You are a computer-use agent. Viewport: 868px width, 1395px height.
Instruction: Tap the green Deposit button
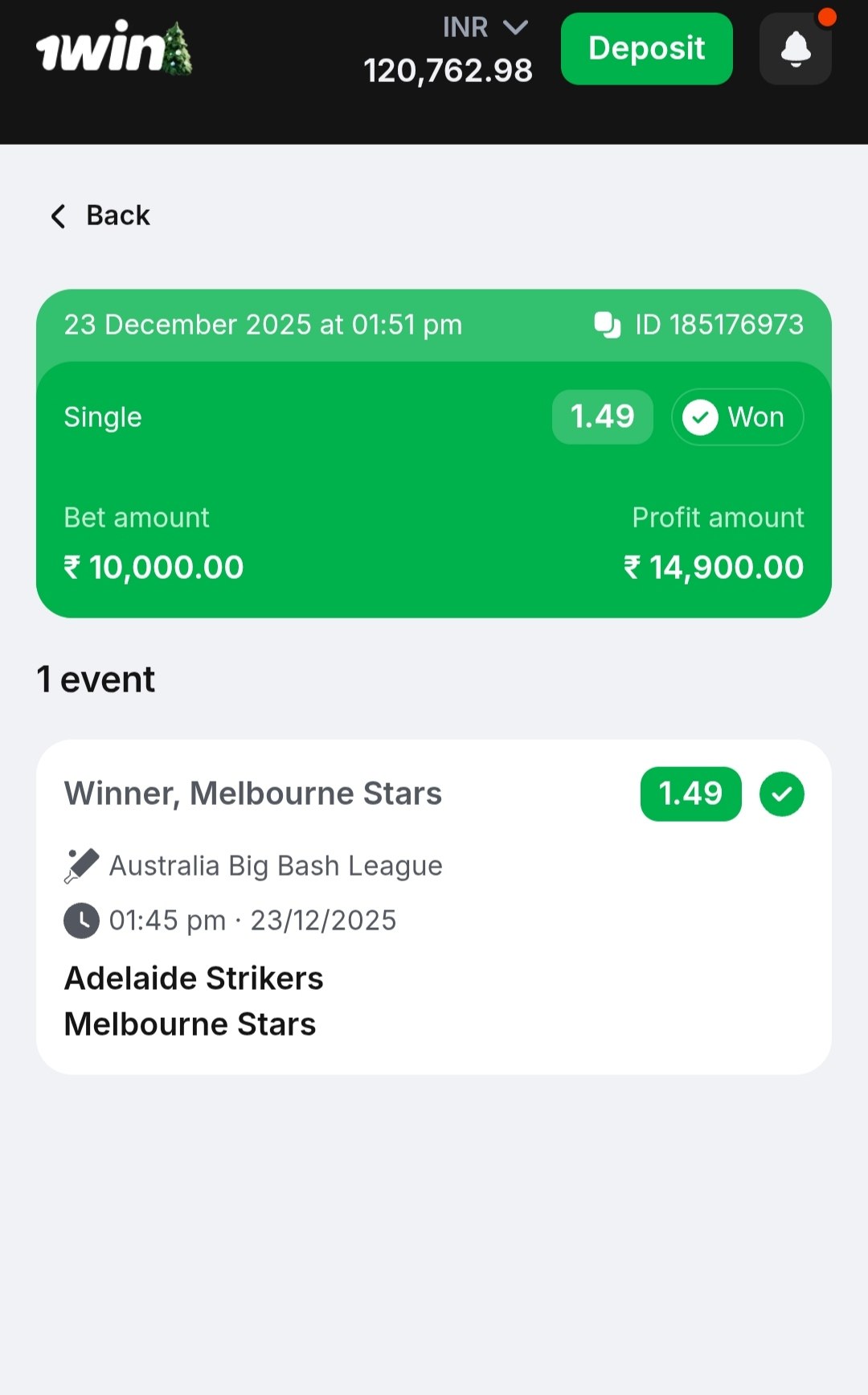point(646,49)
